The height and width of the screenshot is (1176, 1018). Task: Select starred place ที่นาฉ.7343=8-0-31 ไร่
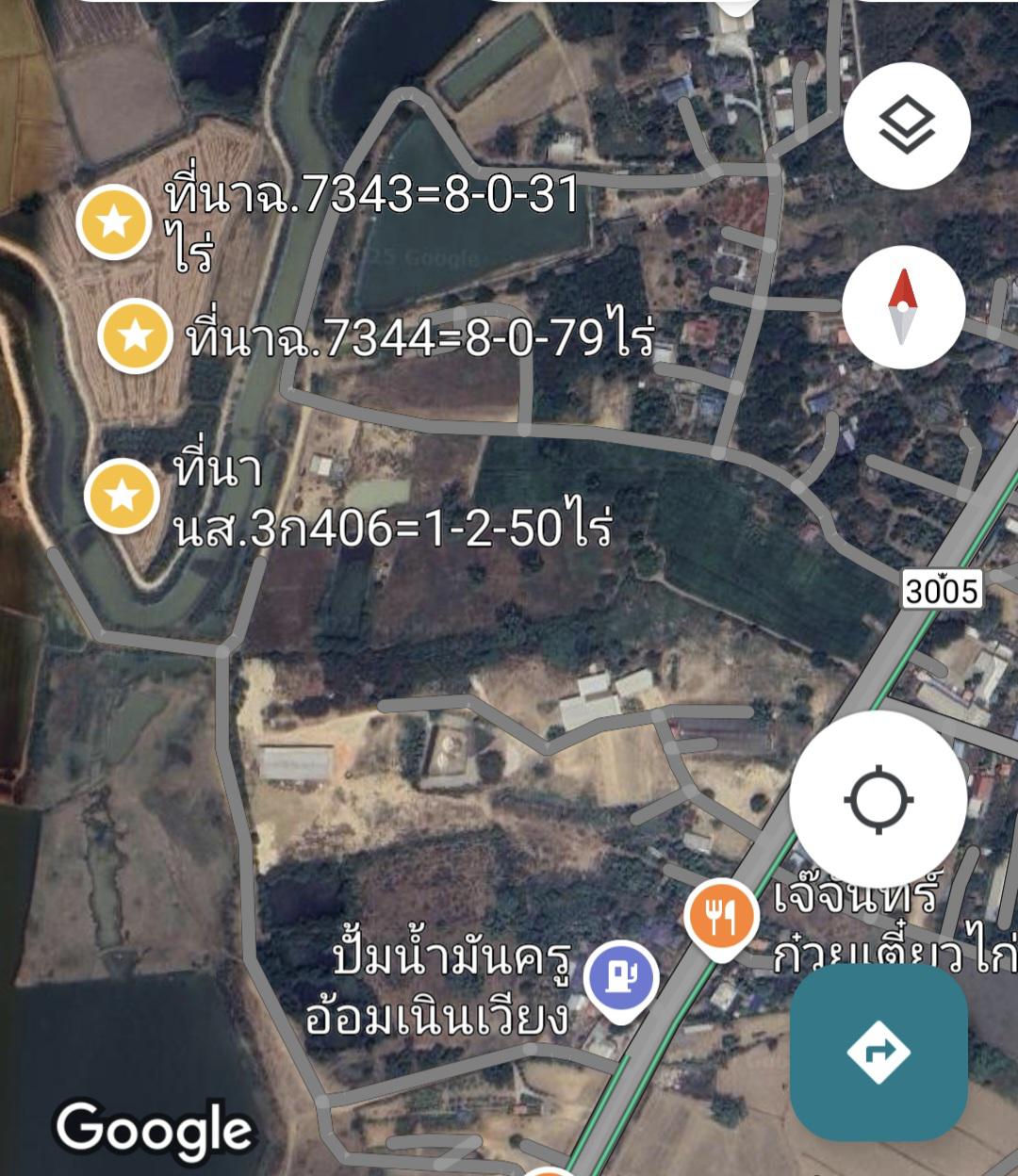point(114,223)
